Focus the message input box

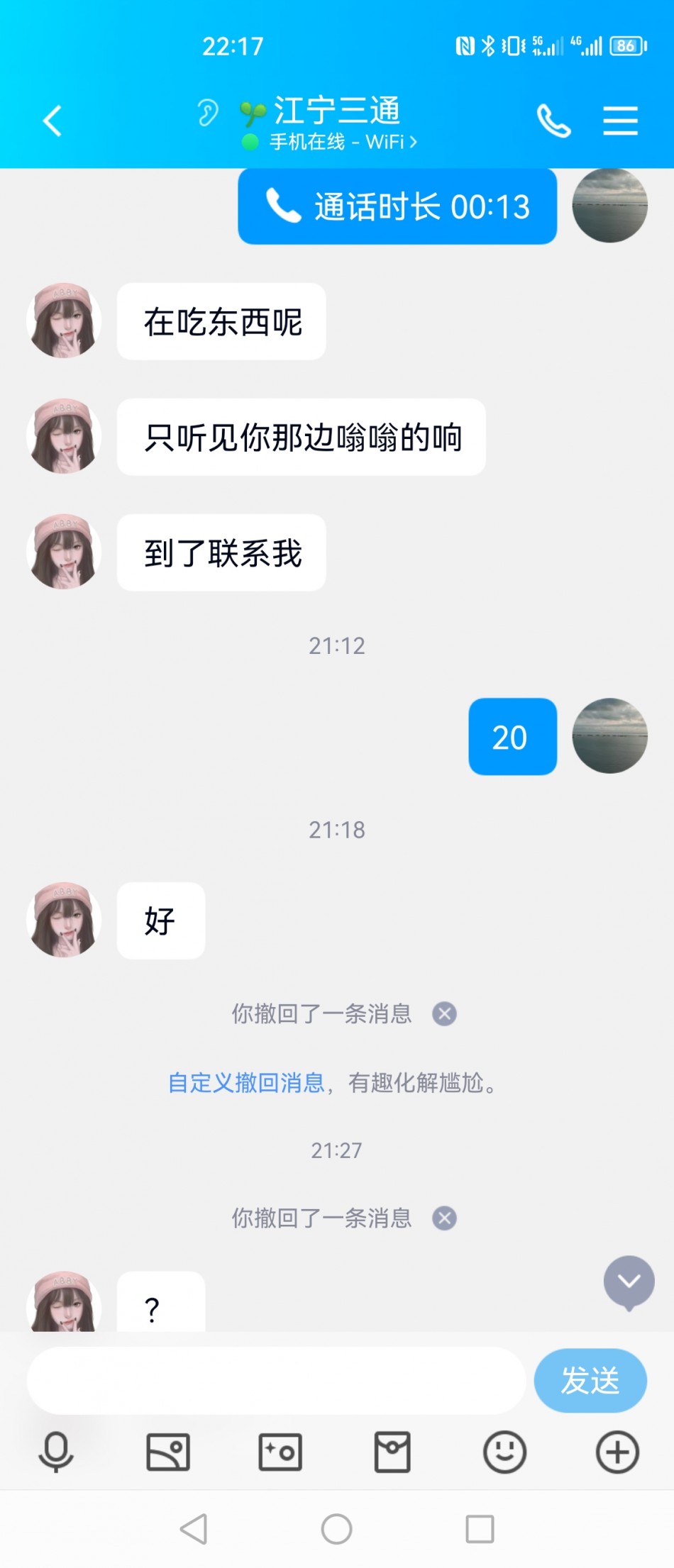coord(275,1380)
